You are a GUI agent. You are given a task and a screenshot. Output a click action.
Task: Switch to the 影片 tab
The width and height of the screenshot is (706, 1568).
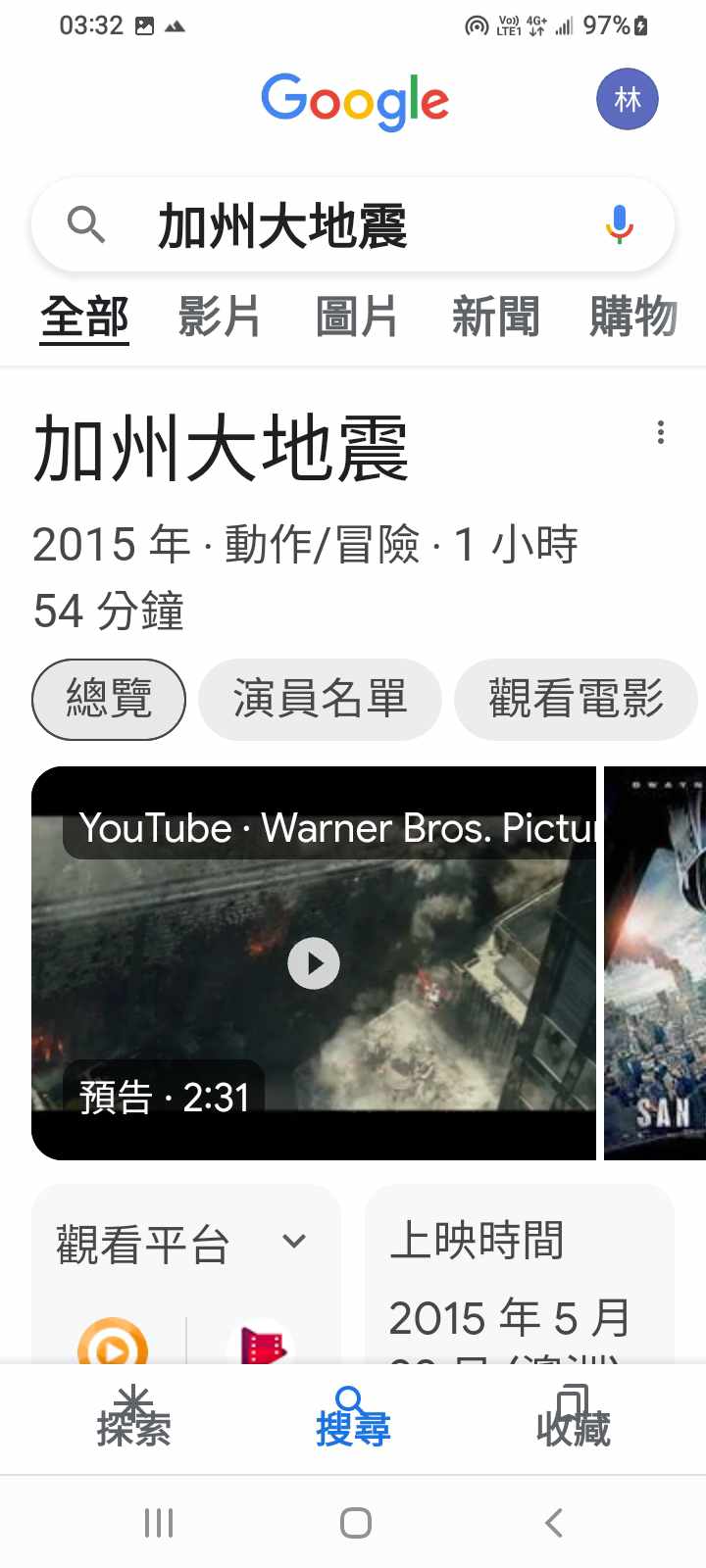tap(219, 318)
